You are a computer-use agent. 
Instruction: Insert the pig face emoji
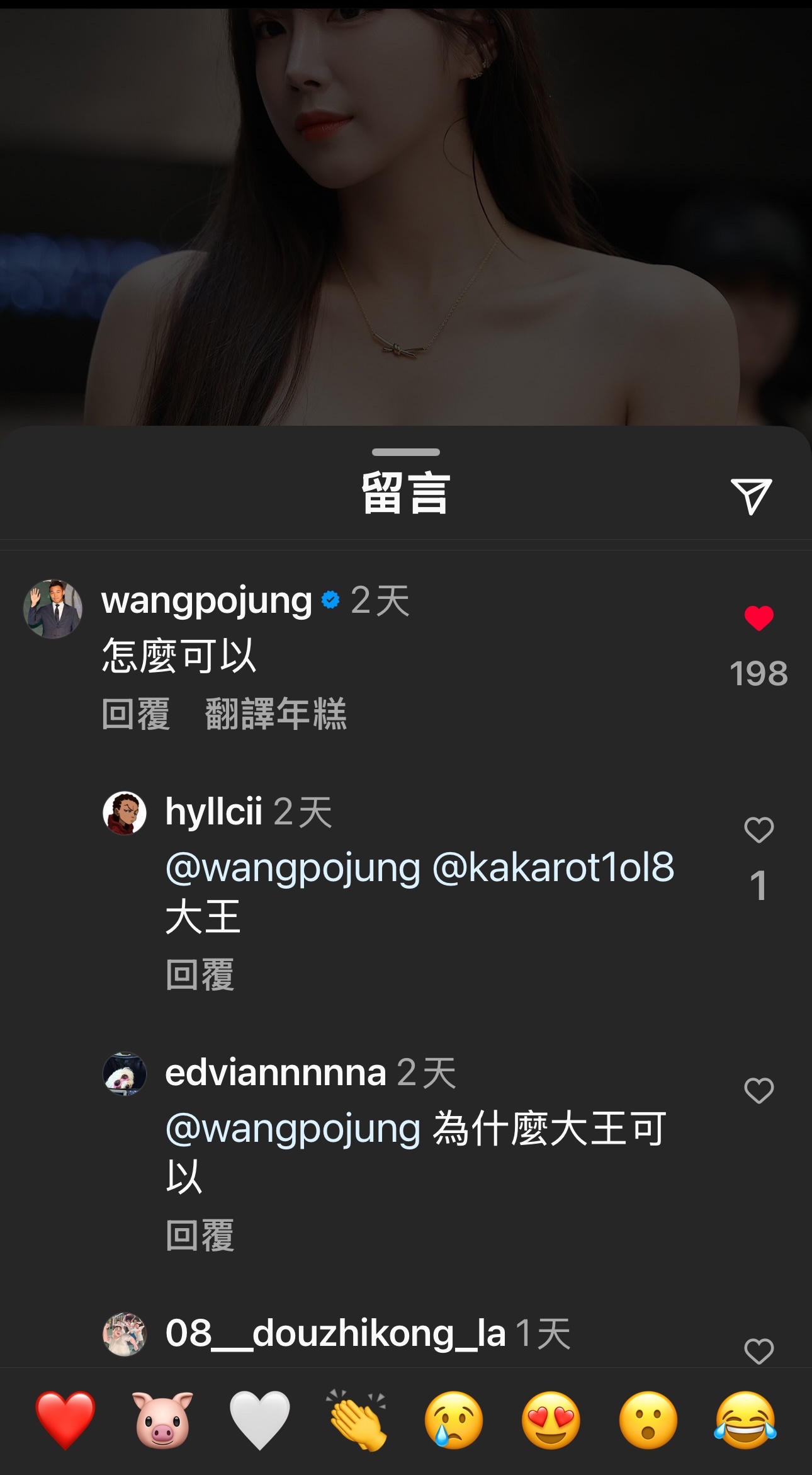[162, 1420]
